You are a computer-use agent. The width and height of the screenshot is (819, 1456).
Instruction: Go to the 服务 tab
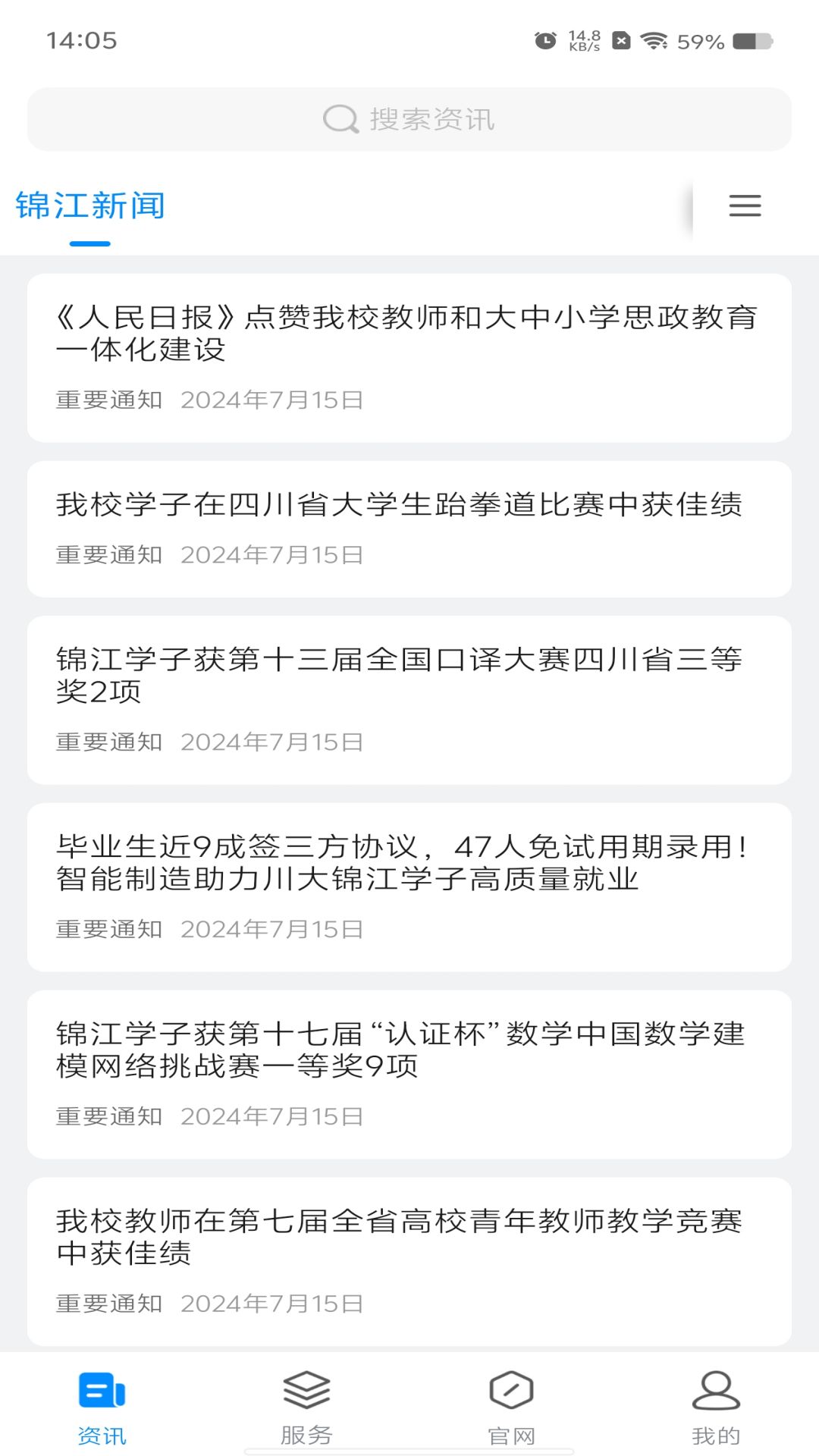306,1407
